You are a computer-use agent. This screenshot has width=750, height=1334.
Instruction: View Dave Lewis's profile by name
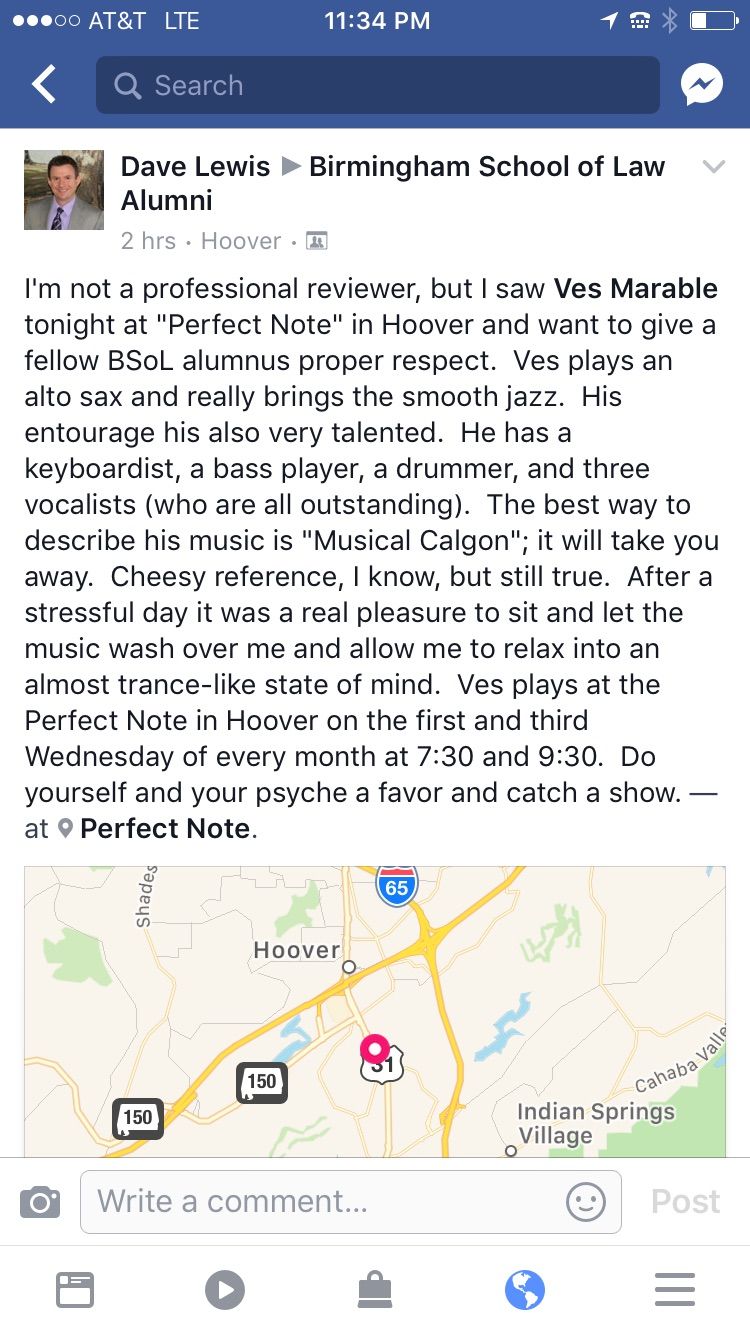(x=195, y=166)
